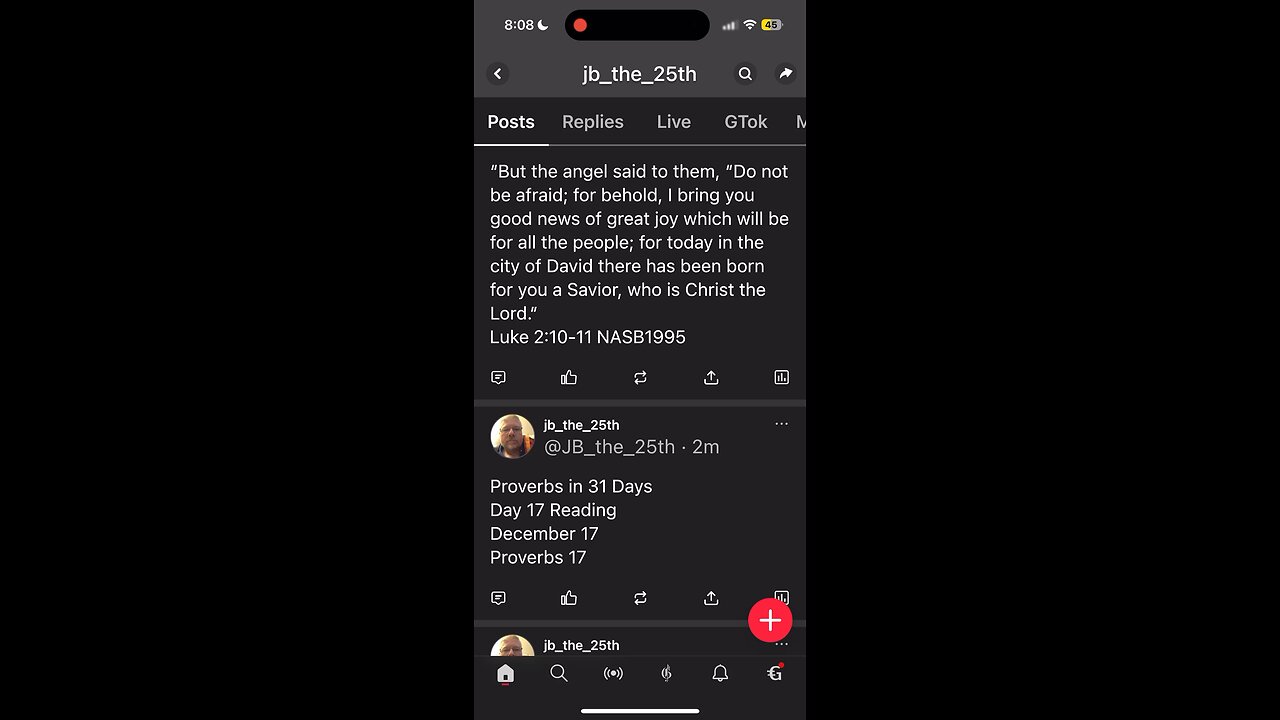Select the Posts tab
1280x720 pixels.
coord(511,122)
